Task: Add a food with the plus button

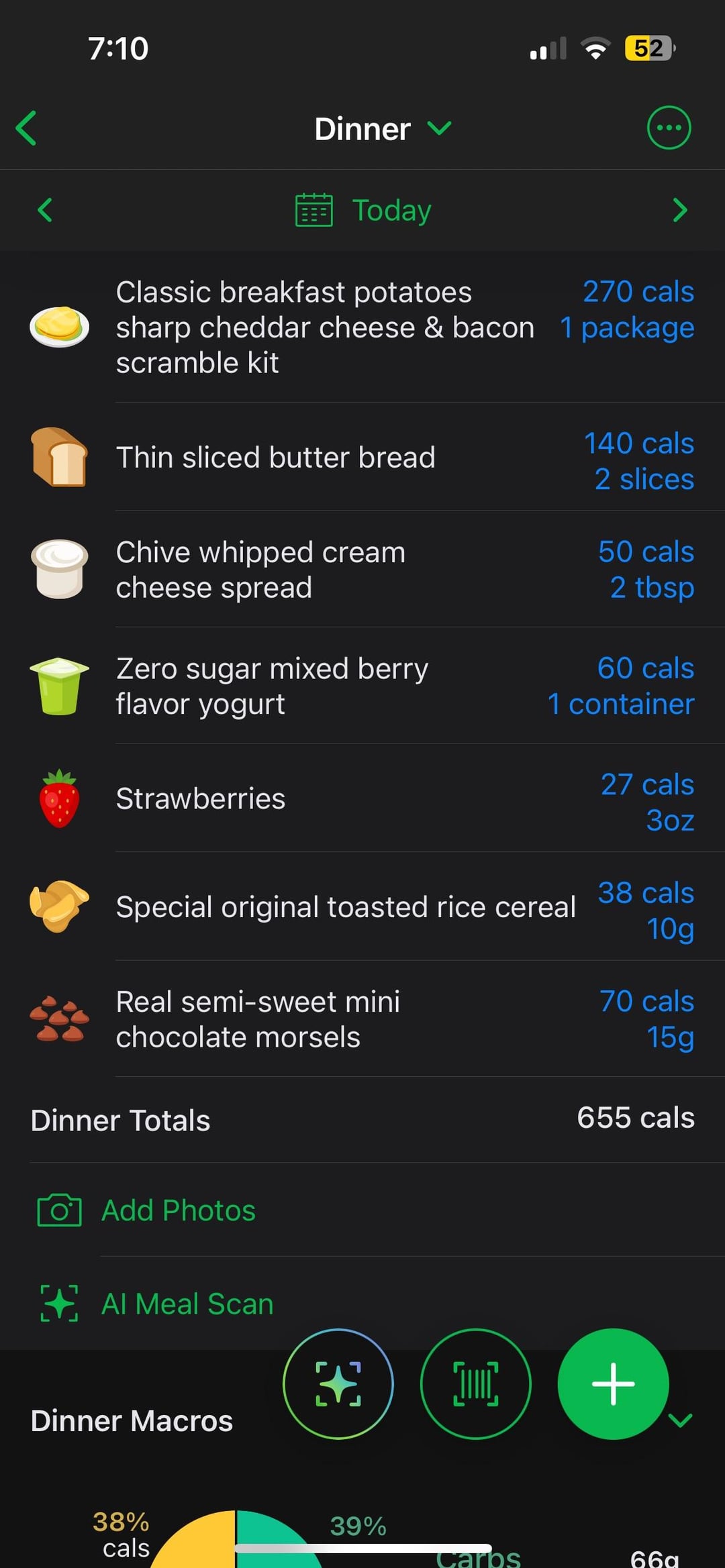Action: click(612, 1383)
